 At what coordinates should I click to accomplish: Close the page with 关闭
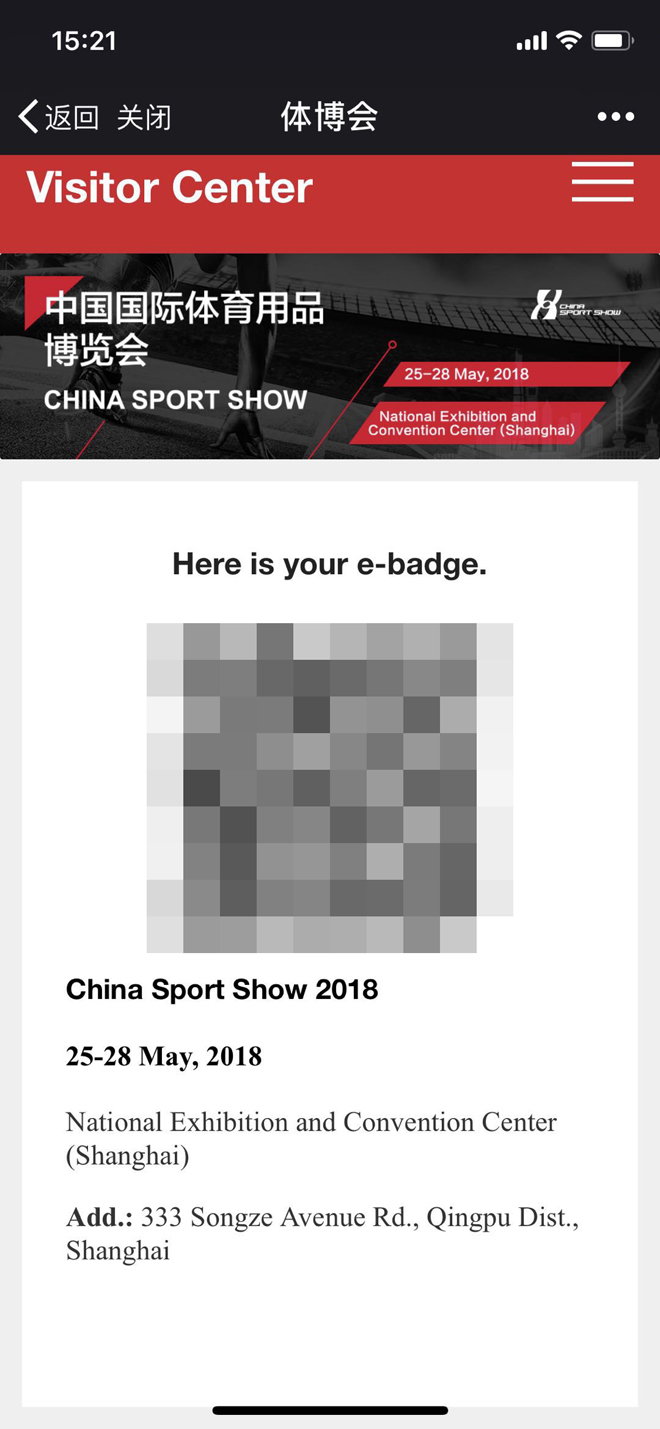(144, 118)
